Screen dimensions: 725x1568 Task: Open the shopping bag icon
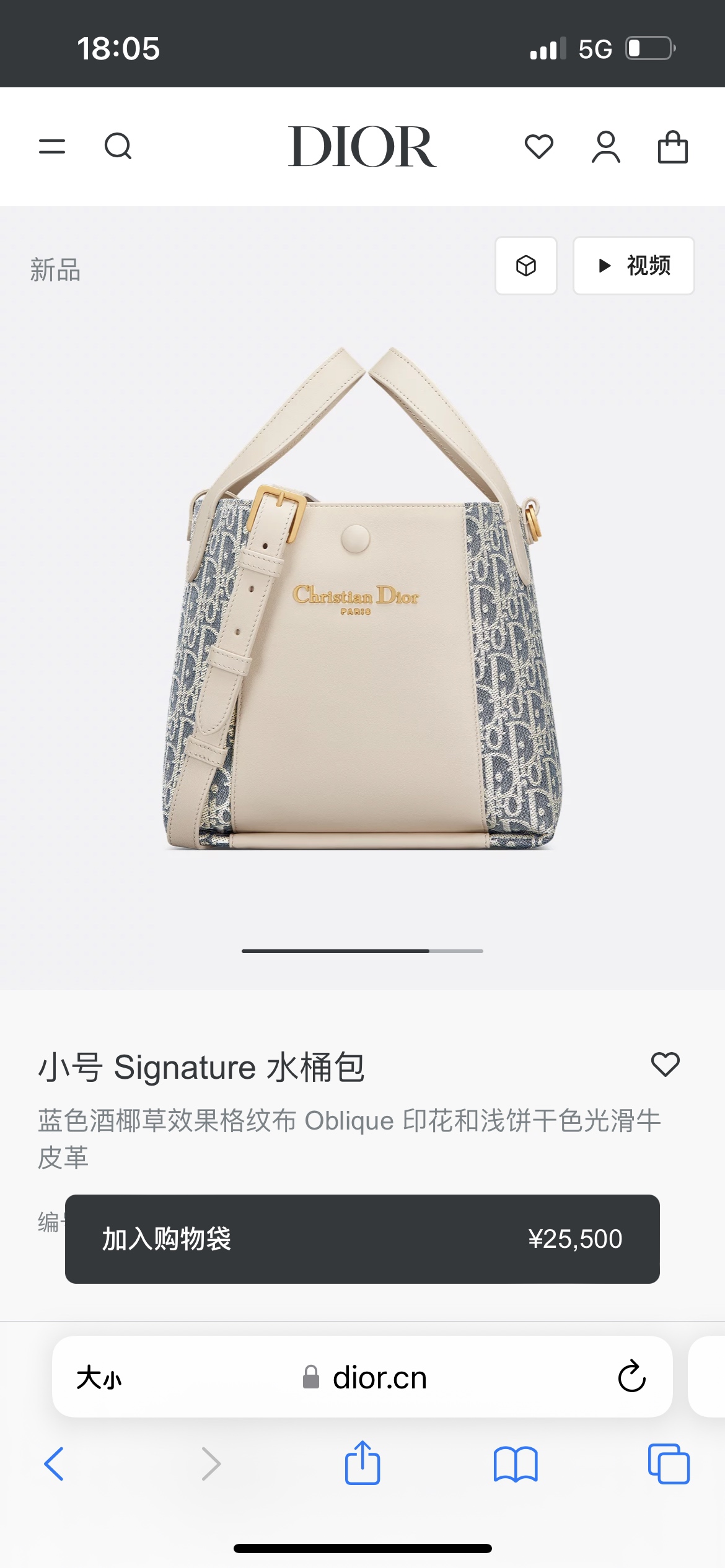(672, 147)
